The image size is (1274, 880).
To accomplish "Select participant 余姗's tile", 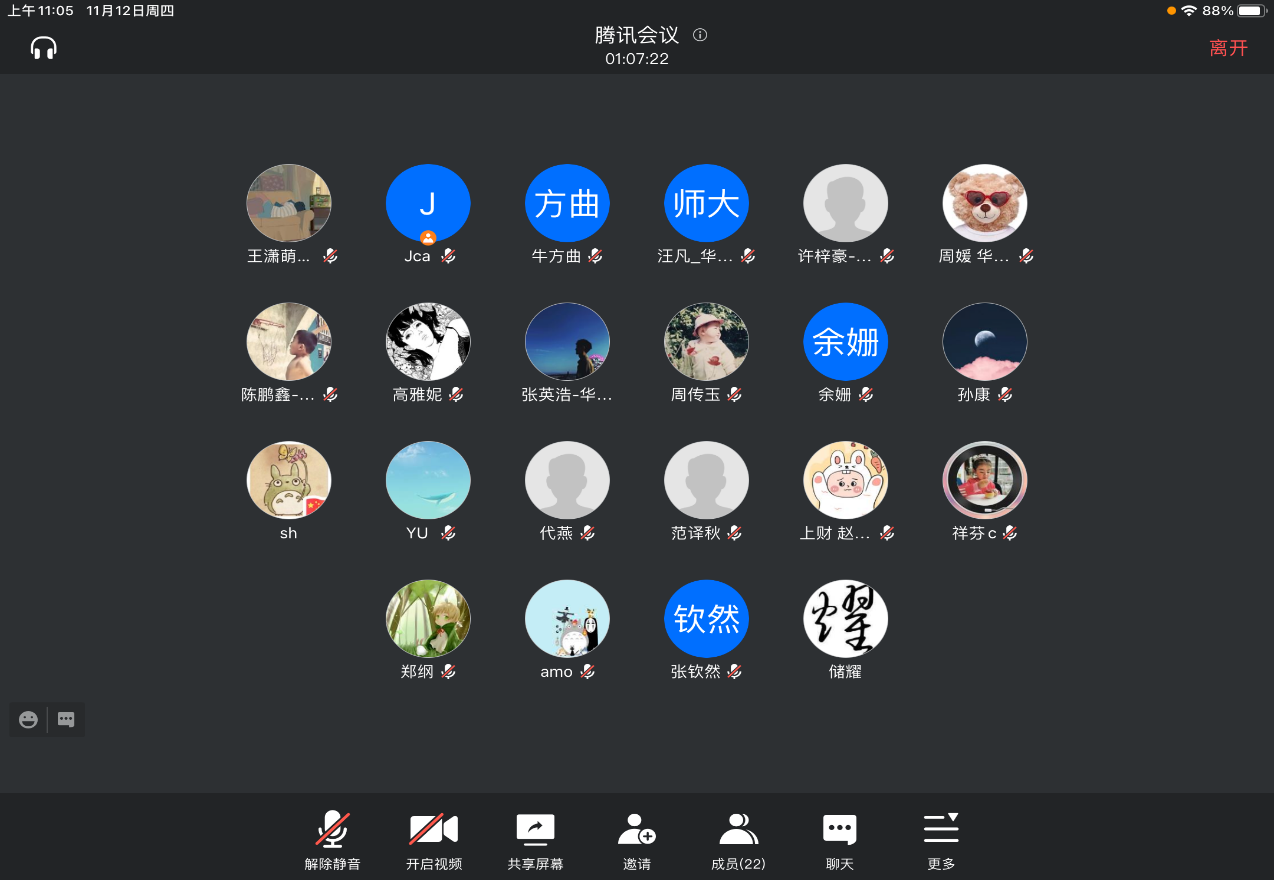I will [x=845, y=343].
